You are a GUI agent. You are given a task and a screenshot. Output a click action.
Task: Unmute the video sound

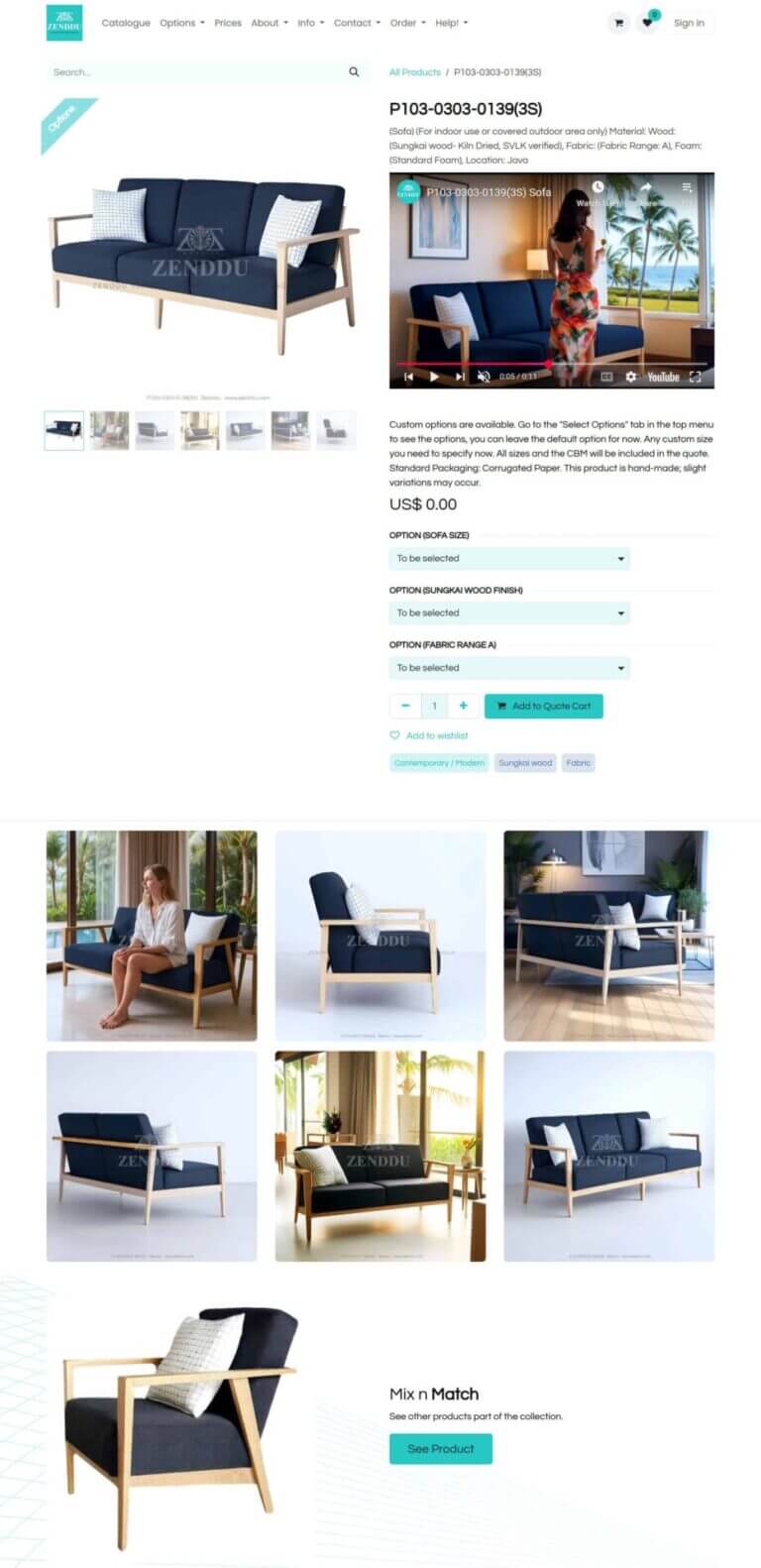pos(484,377)
